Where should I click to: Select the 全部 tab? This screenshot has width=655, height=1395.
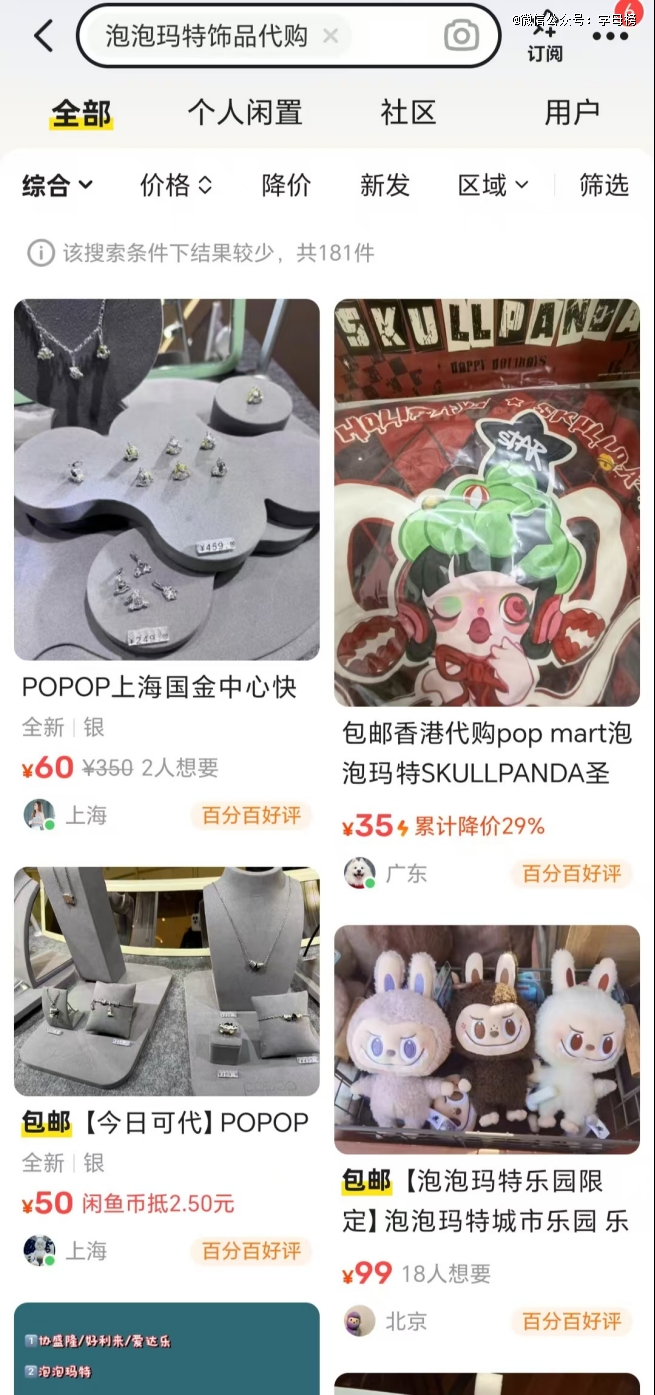pyautogui.click(x=81, y=113)
